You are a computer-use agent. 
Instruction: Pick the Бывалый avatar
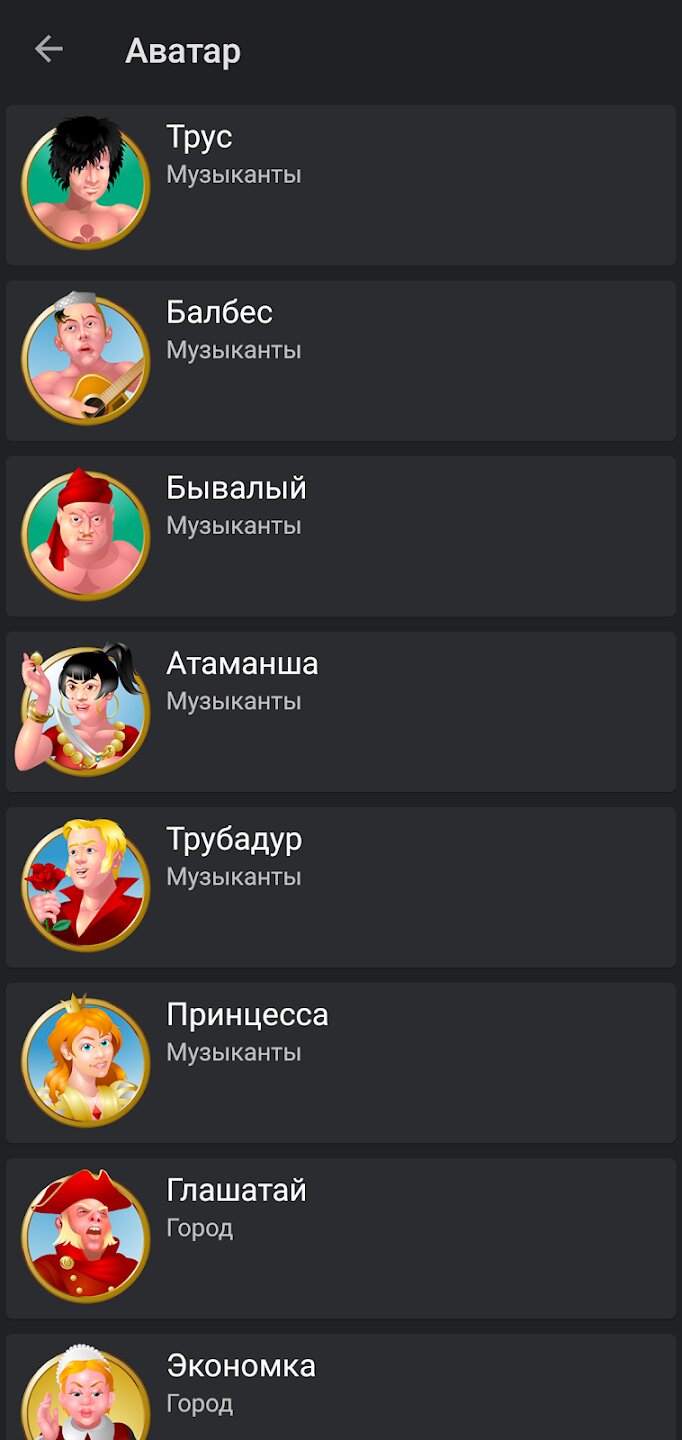tap(340, 536)
